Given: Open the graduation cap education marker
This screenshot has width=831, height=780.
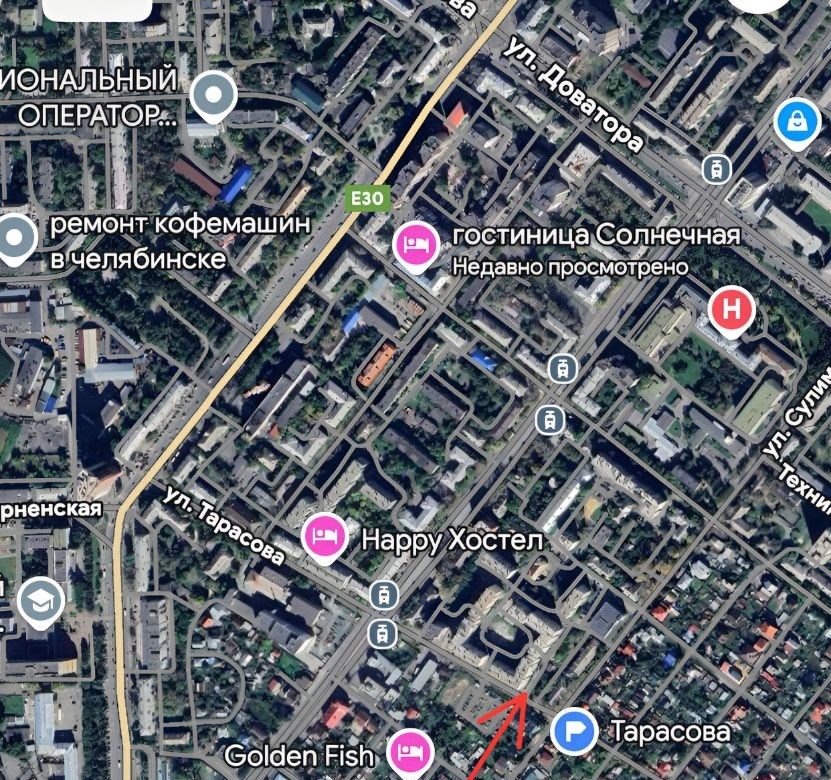Looking at the screenshot, I should click(x=41, y=602).
